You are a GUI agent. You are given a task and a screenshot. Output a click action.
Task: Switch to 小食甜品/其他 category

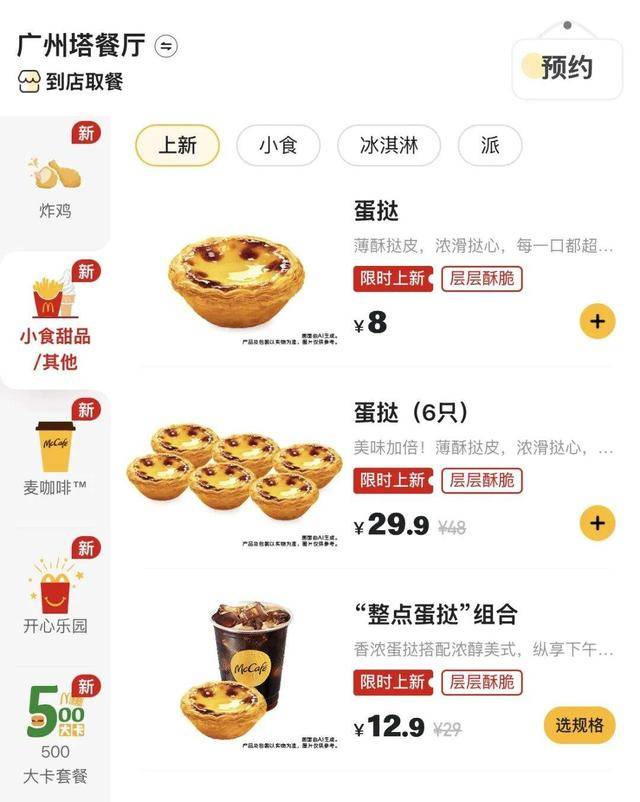55,320
